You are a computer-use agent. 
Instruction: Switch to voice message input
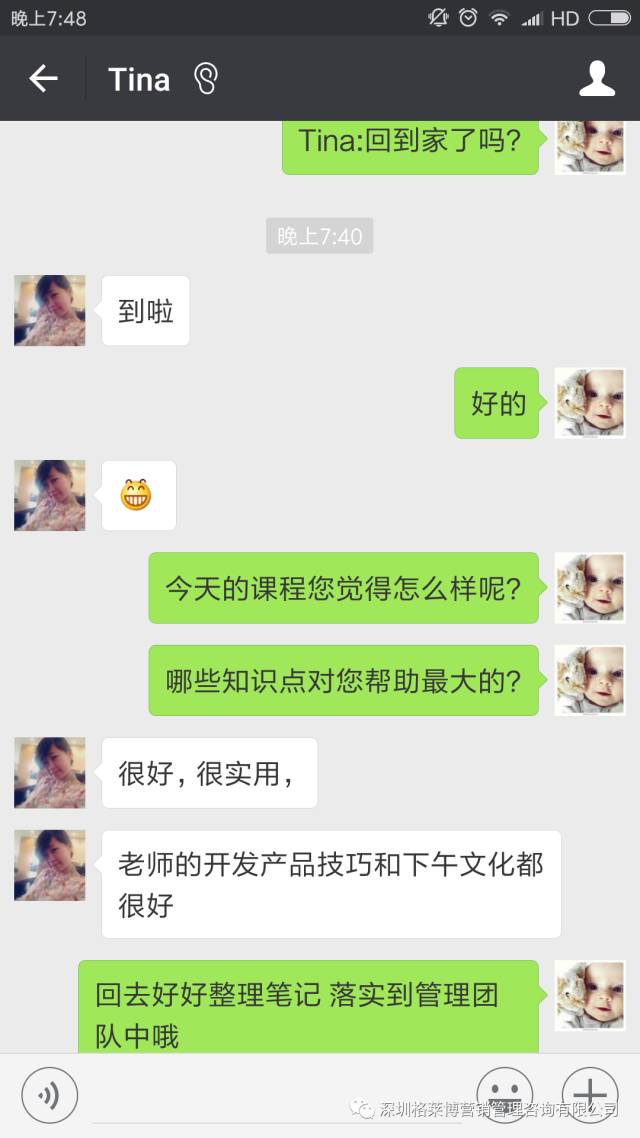[49, 1095]
